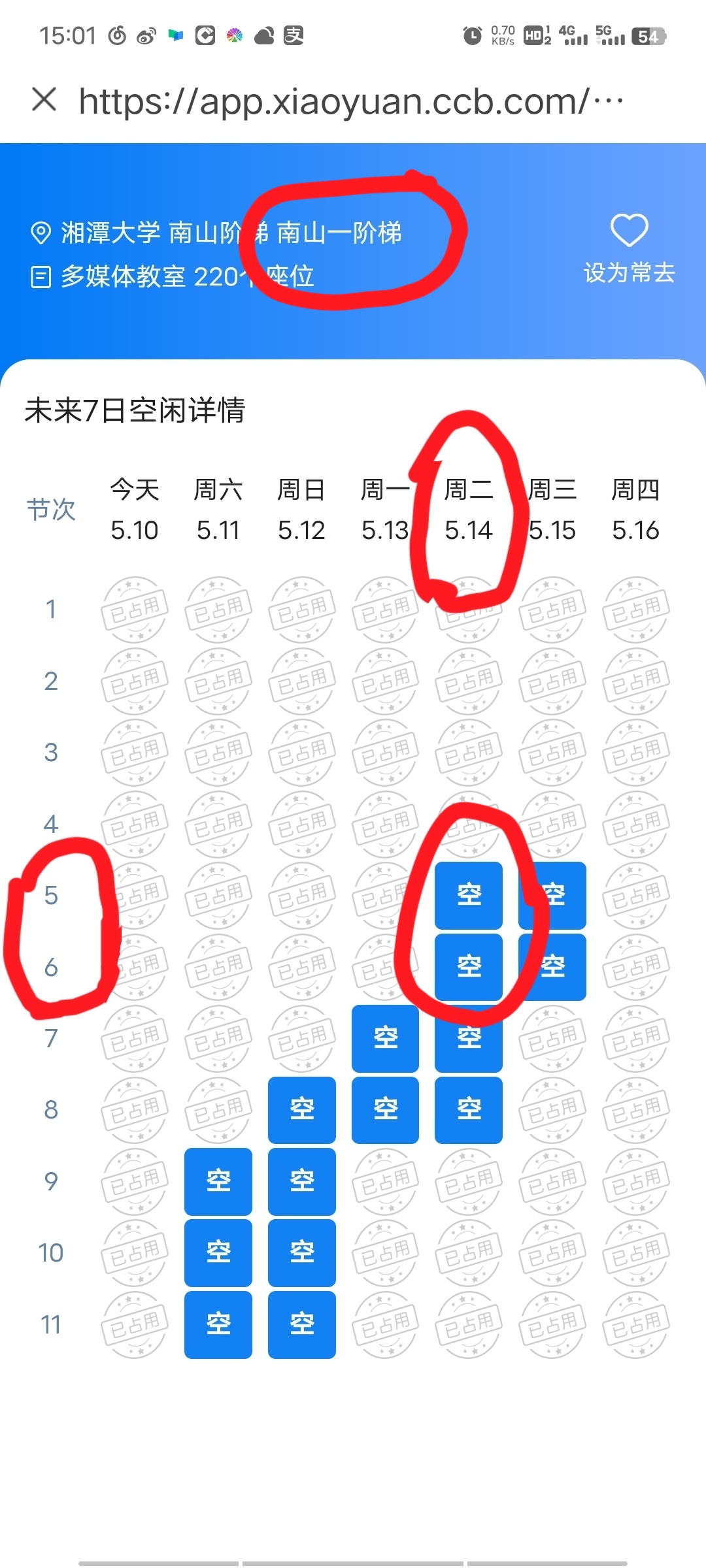Pick free slot period 8 on 周二 5.14
Image resolution: width=706 pixels, height=1568 pixels.
point(469,1110)
